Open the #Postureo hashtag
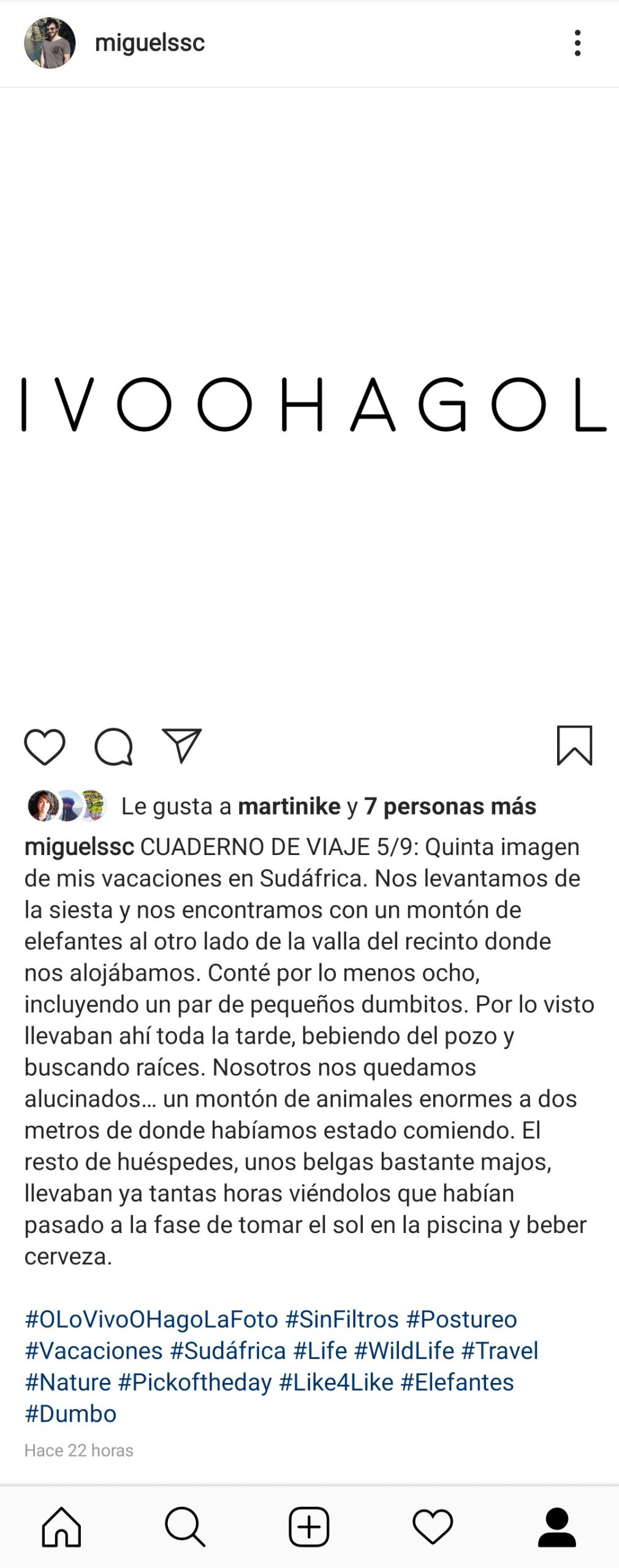 click(x=461, y=1319)
